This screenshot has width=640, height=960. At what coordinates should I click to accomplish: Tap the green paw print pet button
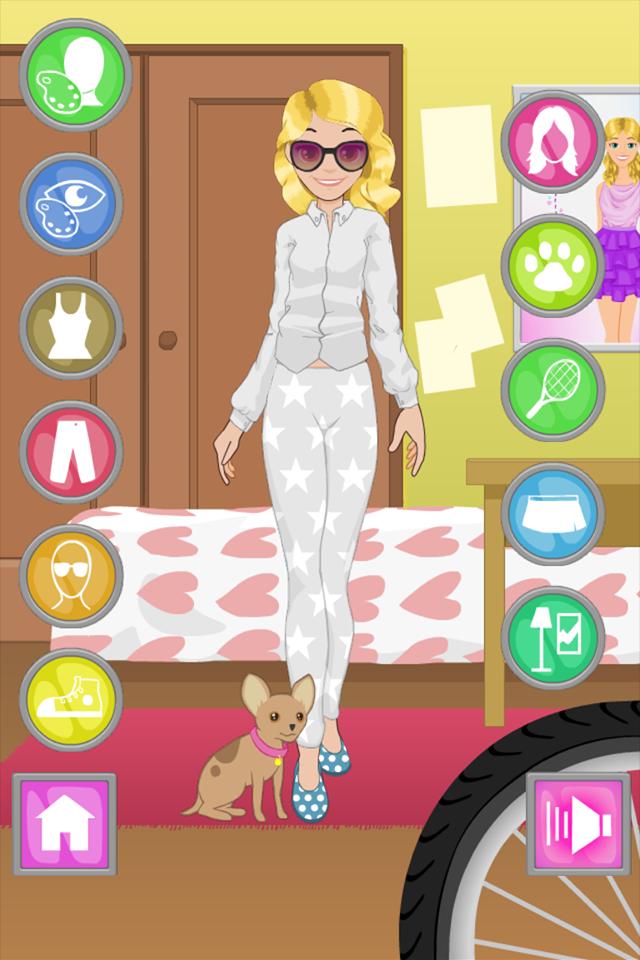coord(553,266)
